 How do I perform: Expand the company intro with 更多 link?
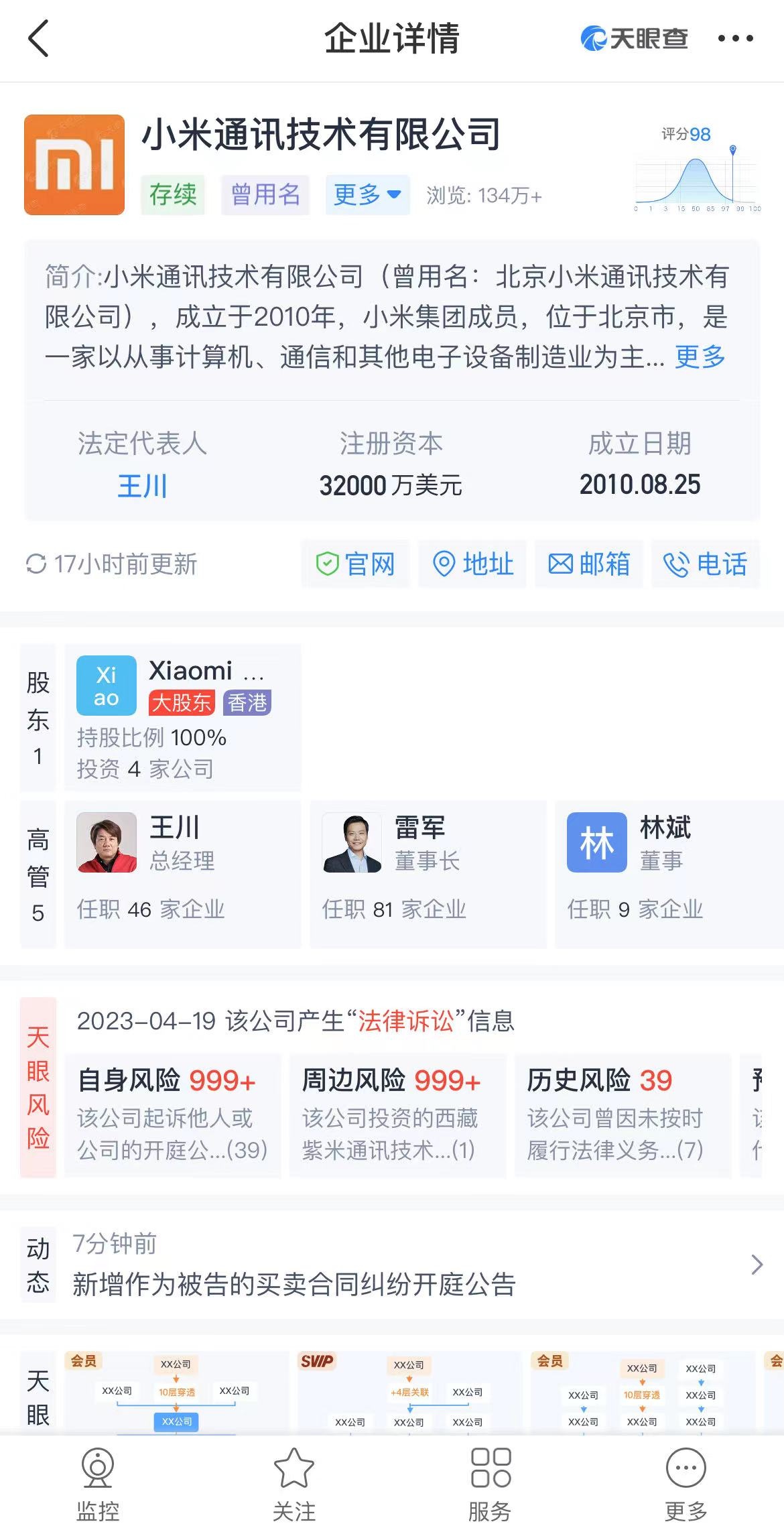(700, 357)
